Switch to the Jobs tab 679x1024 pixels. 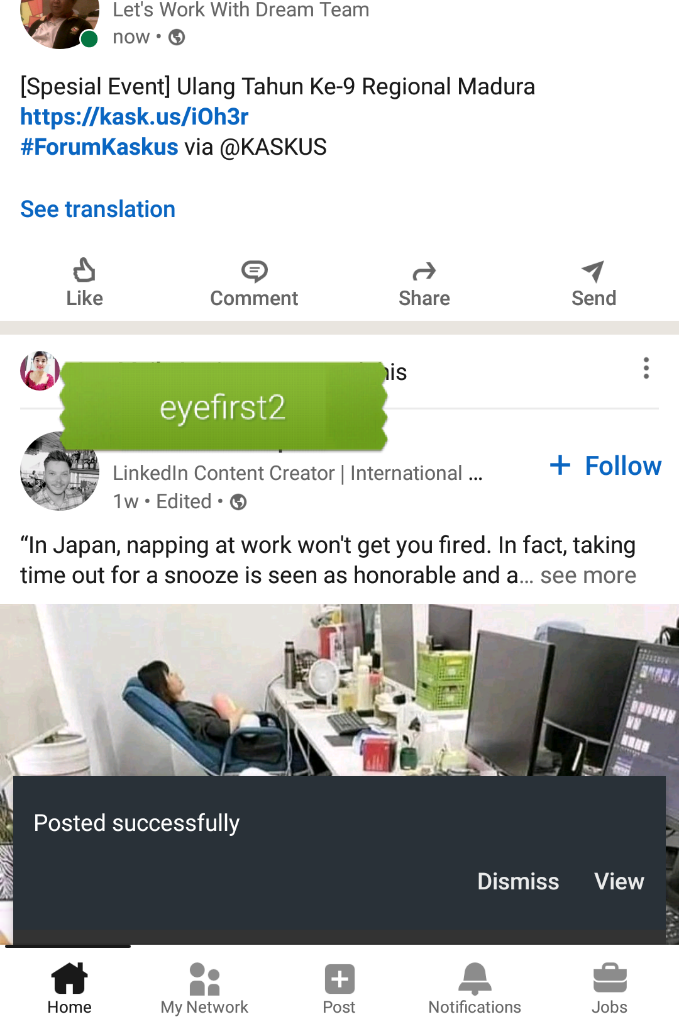(x=609, y=988)
